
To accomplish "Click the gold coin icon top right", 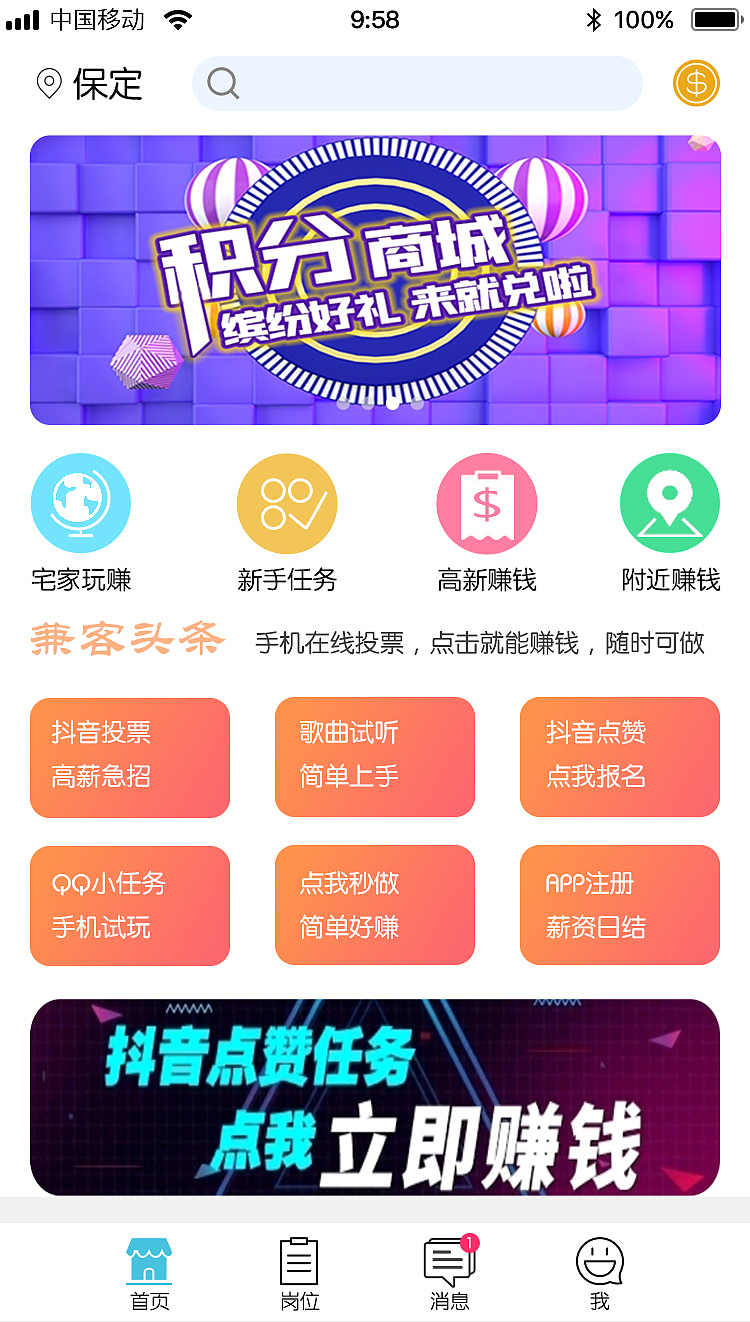I will pos(696,83).
